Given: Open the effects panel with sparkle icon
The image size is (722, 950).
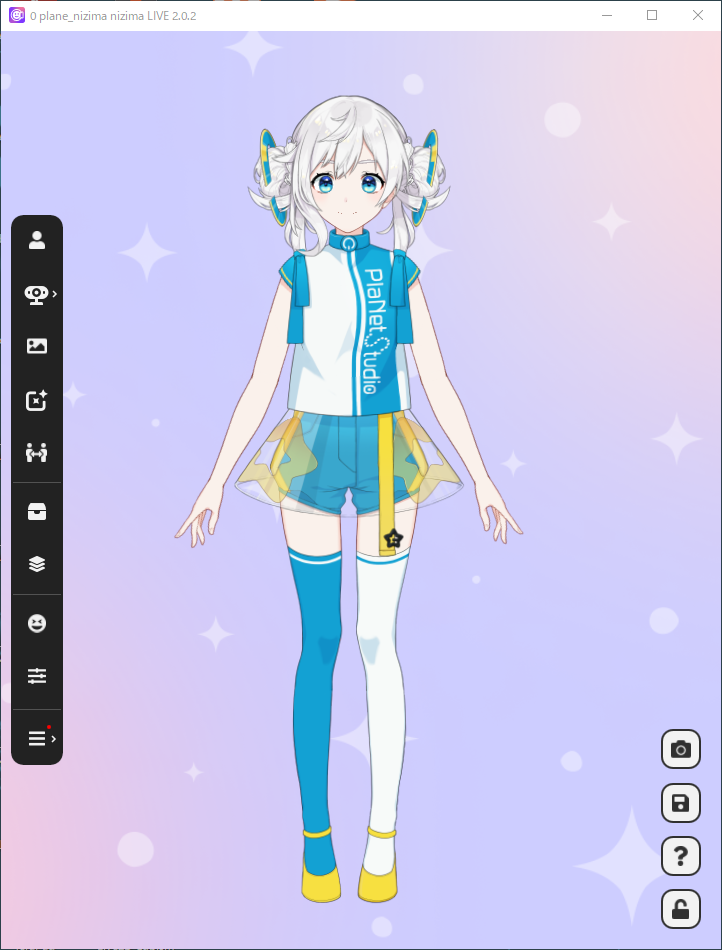Looking at the screenshot, I should (37, 400).
